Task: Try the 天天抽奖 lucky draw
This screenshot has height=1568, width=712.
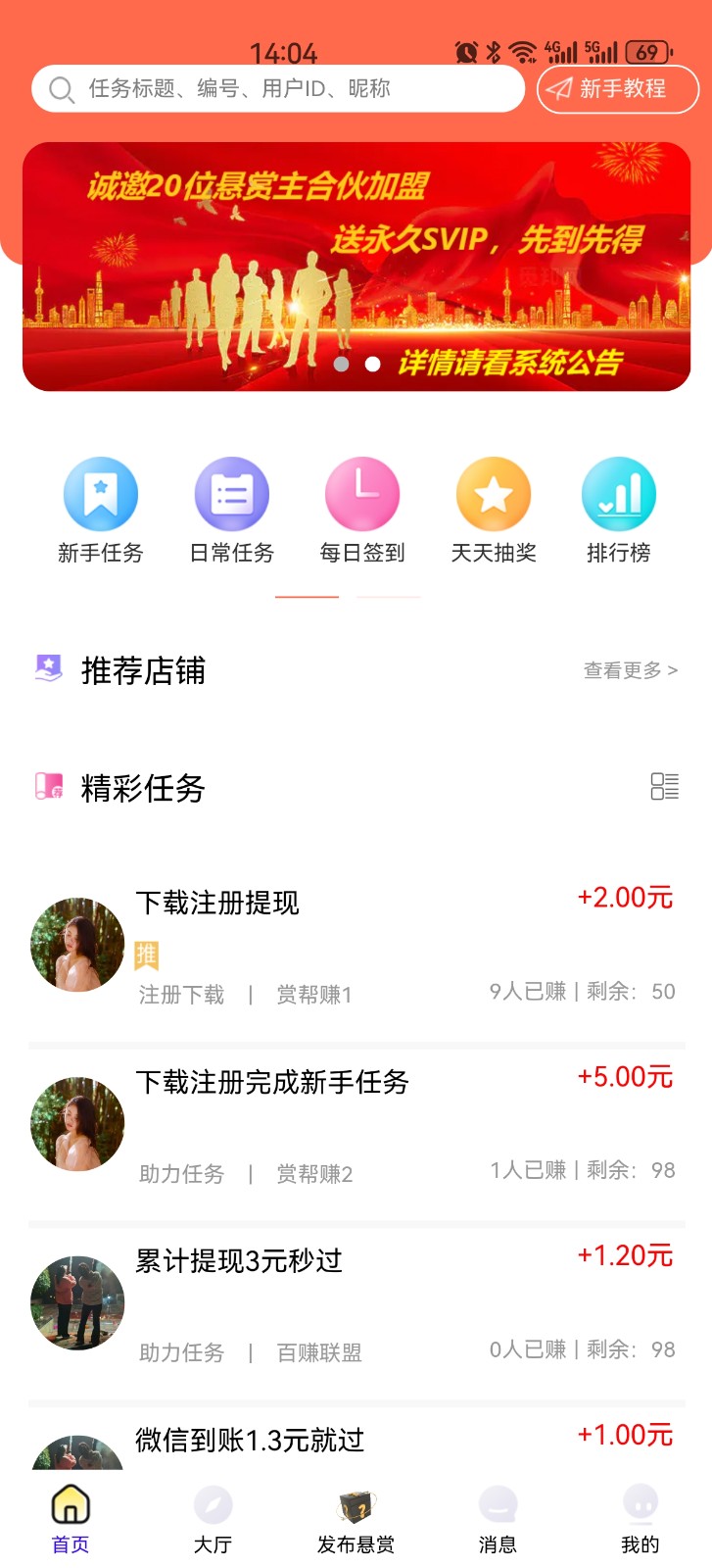Action: pos(494,512)
